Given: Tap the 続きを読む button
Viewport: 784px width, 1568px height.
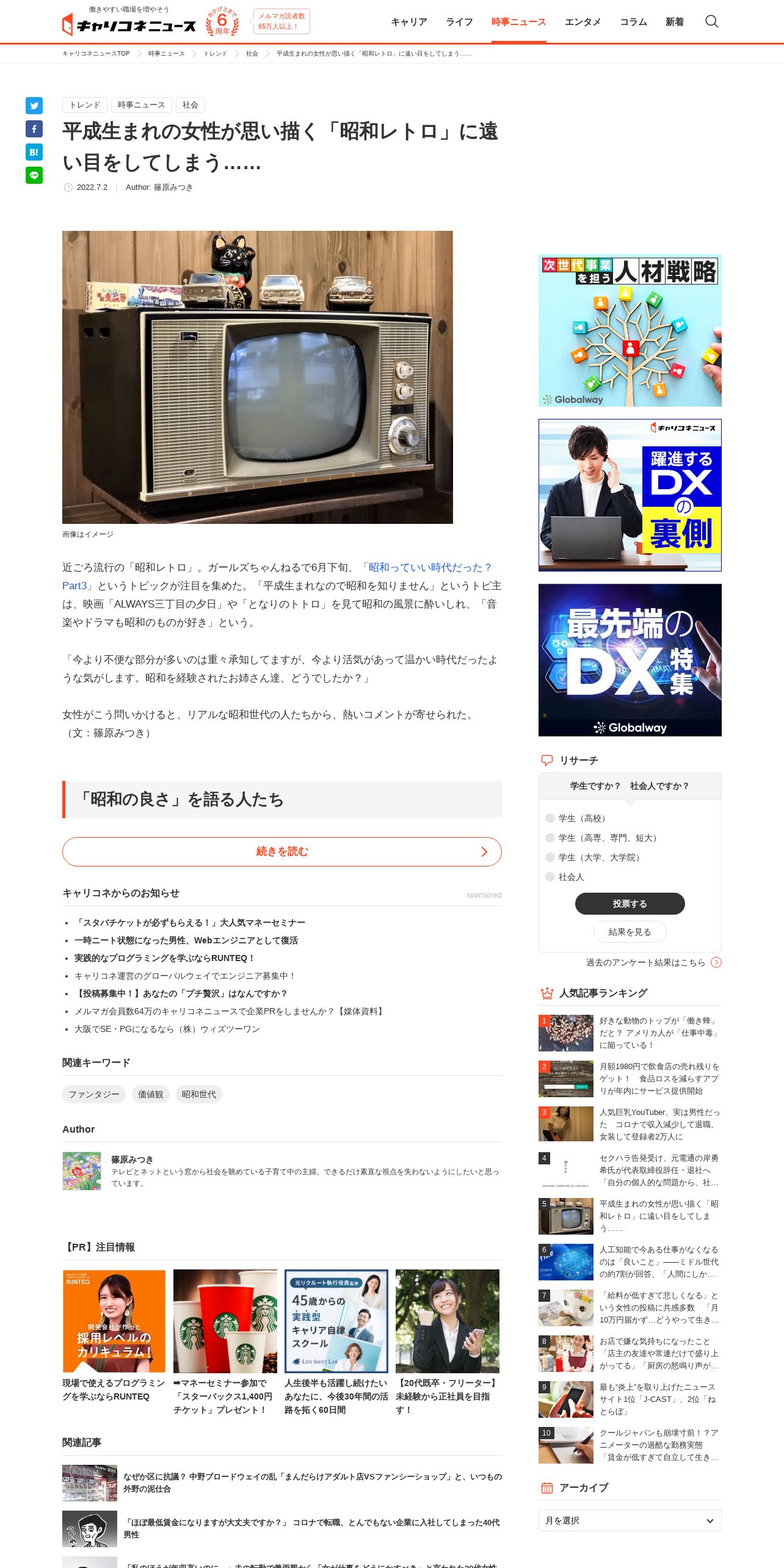Looking at the screenshot, I should [282, 852].
